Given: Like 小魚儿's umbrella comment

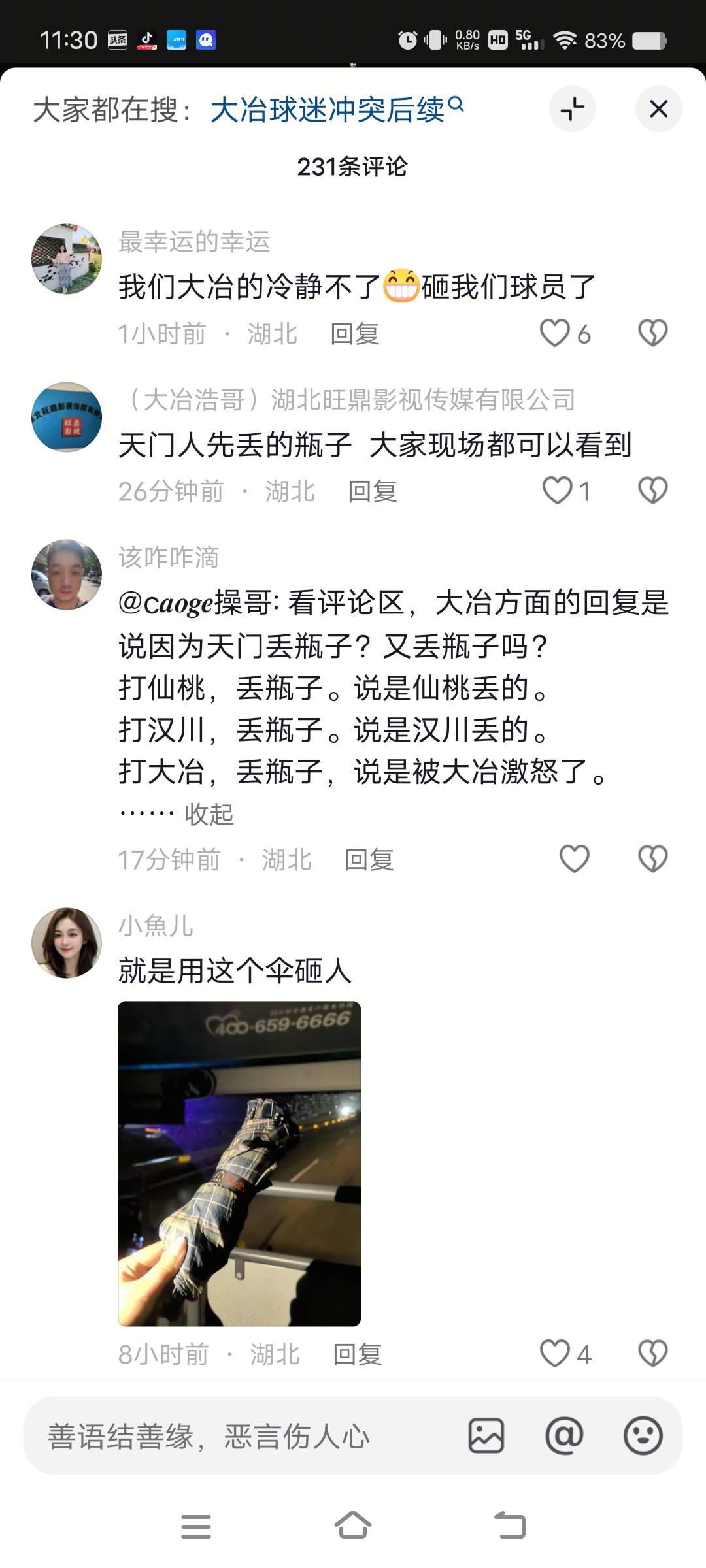Looking at the screenshot, I should pyautogui.click(x=555, y=1354).
